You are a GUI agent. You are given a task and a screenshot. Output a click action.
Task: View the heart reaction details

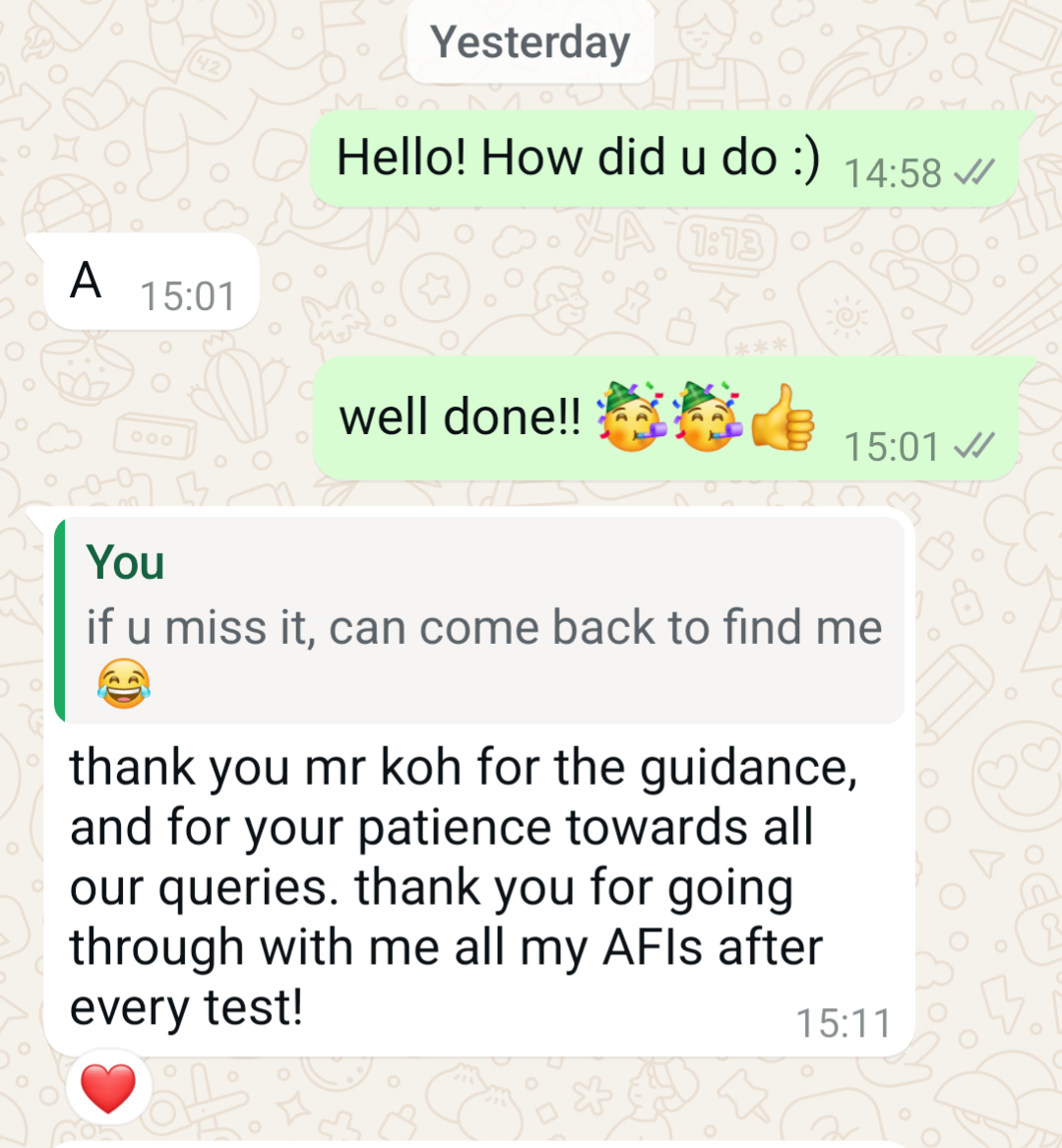[108, 1089]
